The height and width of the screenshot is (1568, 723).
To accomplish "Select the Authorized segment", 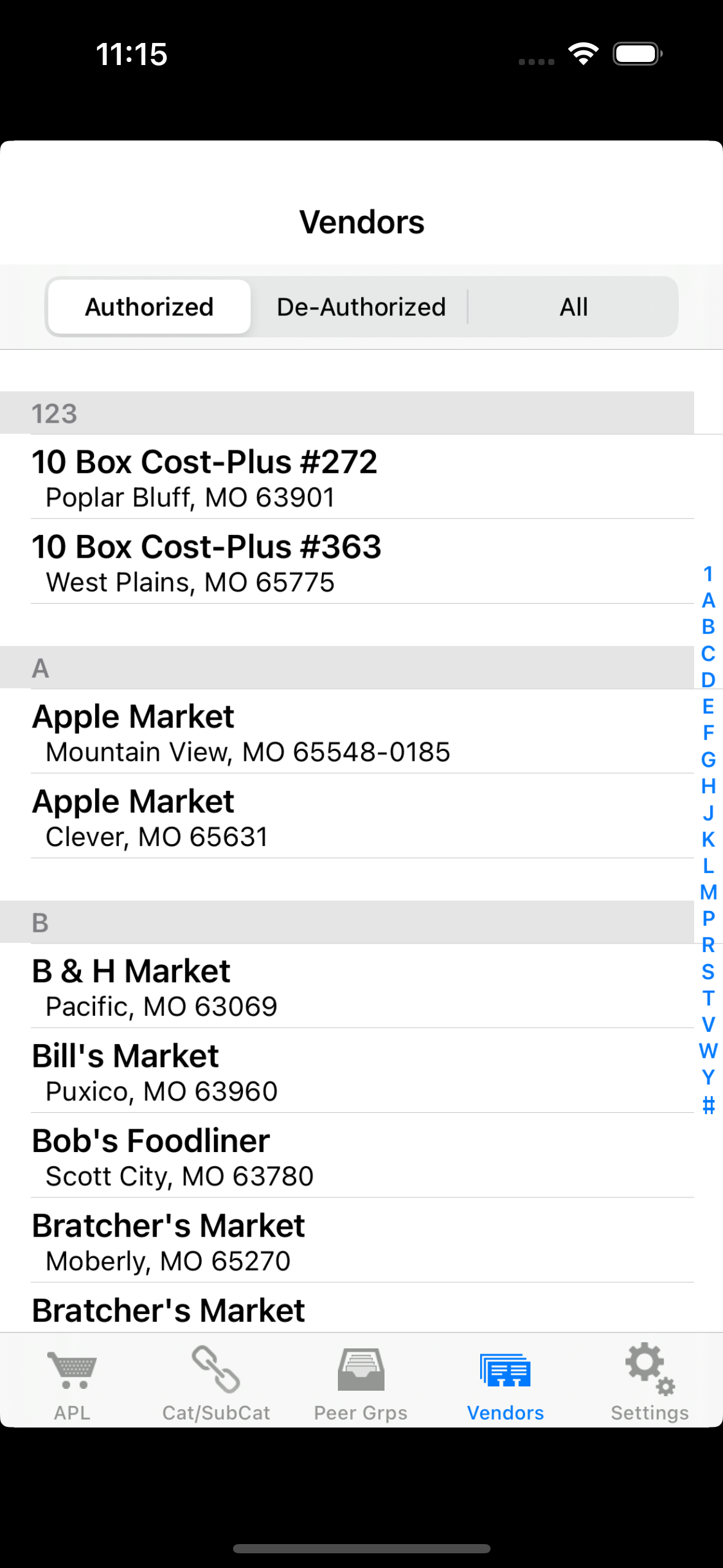I will (149, 307).
